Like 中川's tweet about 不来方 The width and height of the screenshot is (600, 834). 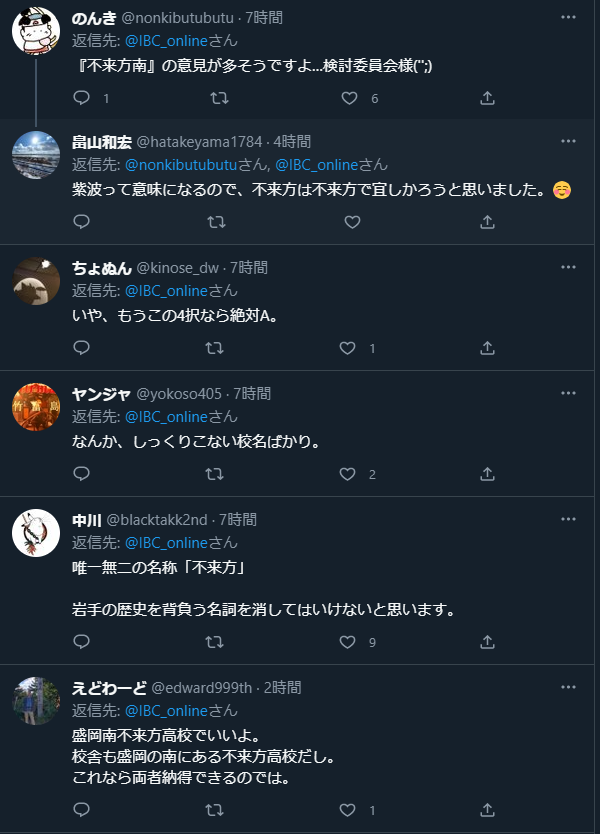pyautogui.click(x=349, y=642)
